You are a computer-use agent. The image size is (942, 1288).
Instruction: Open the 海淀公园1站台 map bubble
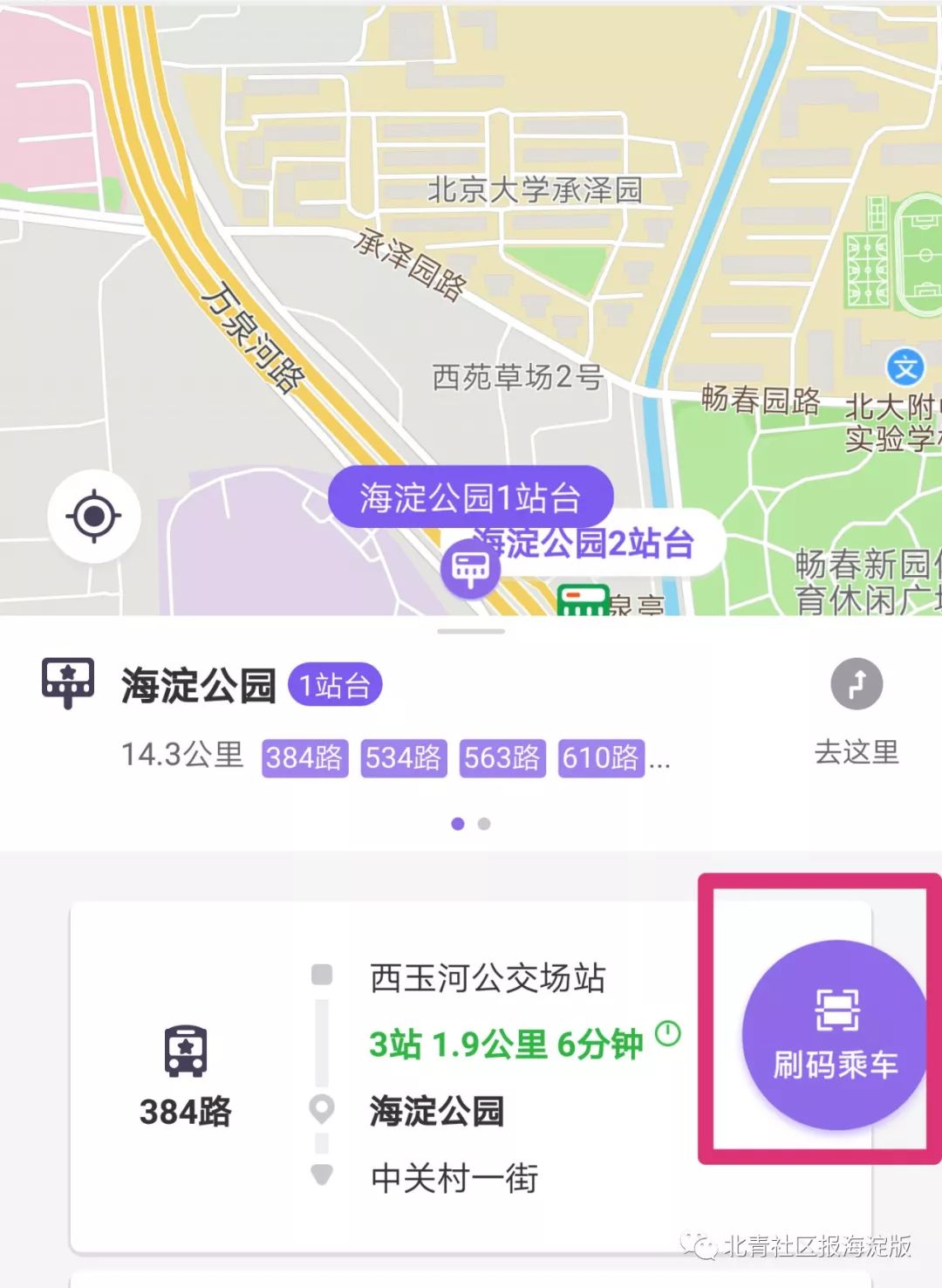pos(471,495)
